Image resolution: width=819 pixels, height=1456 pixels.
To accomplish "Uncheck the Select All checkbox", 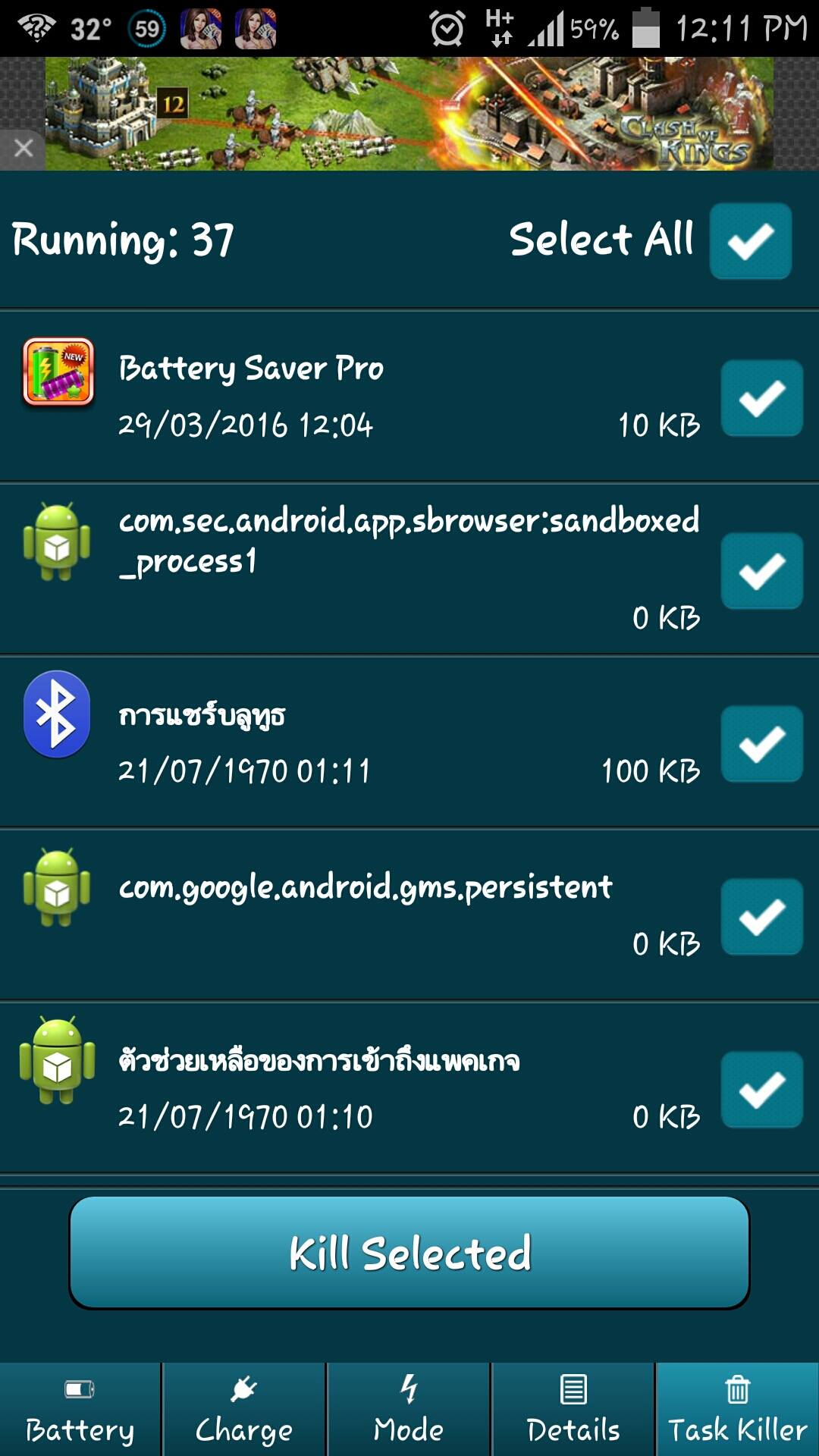I will (x=750, y=241).
